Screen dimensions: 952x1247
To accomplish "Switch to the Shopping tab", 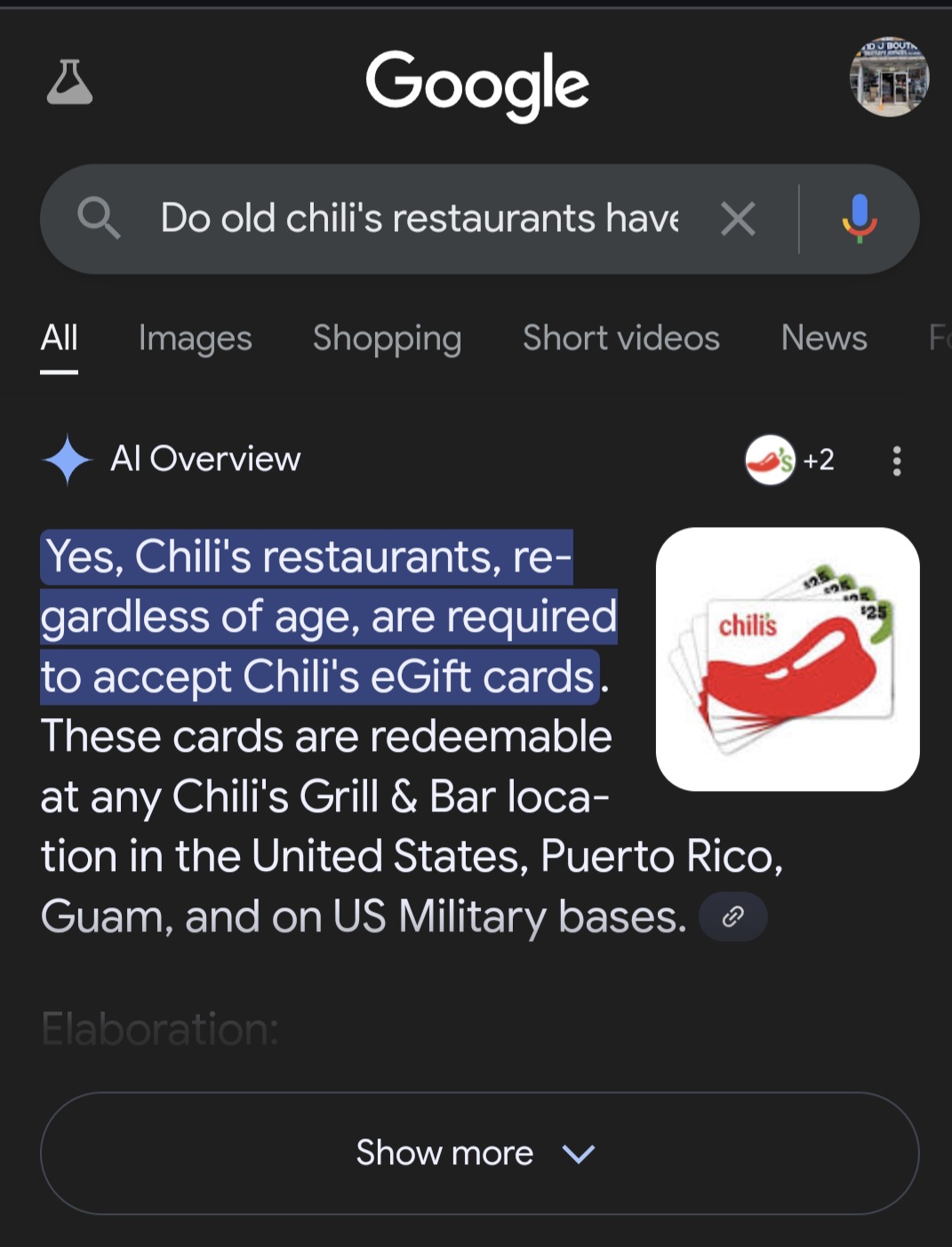I will pos(387,339).
